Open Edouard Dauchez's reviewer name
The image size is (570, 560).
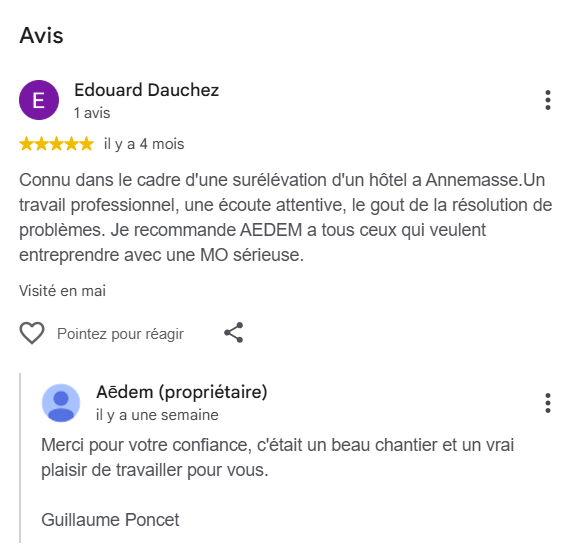click(146, 90)
